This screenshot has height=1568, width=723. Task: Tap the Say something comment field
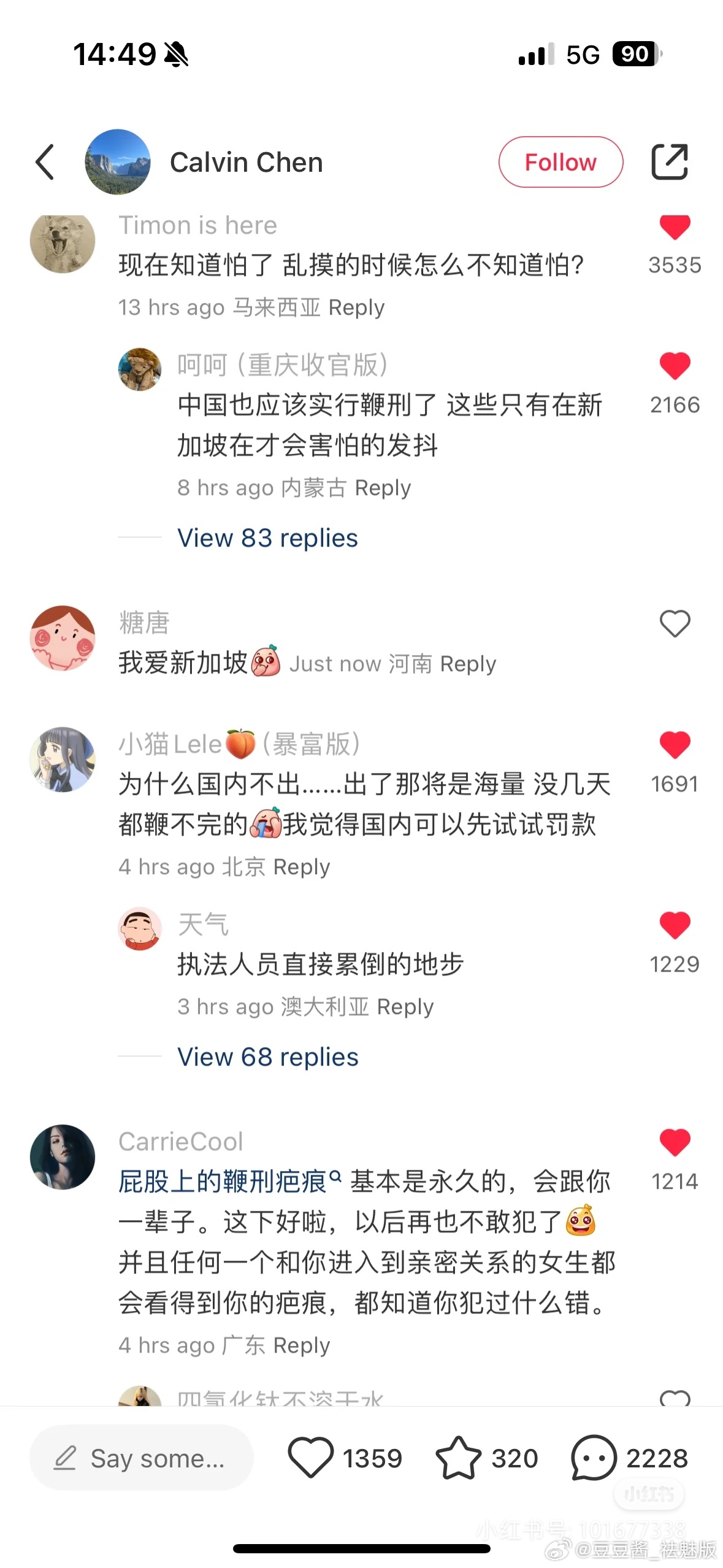coord(142,1459)
